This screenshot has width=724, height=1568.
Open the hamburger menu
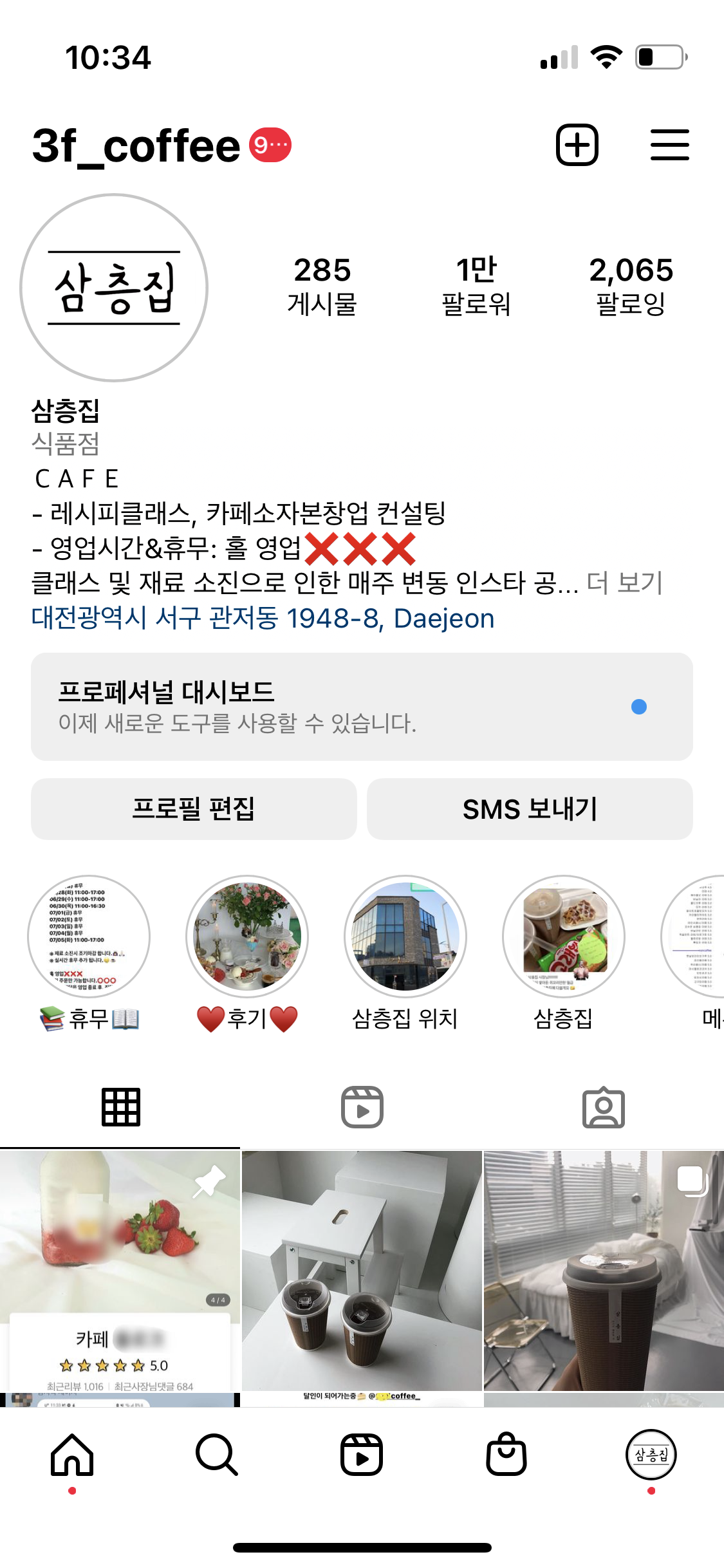(669, 145)
